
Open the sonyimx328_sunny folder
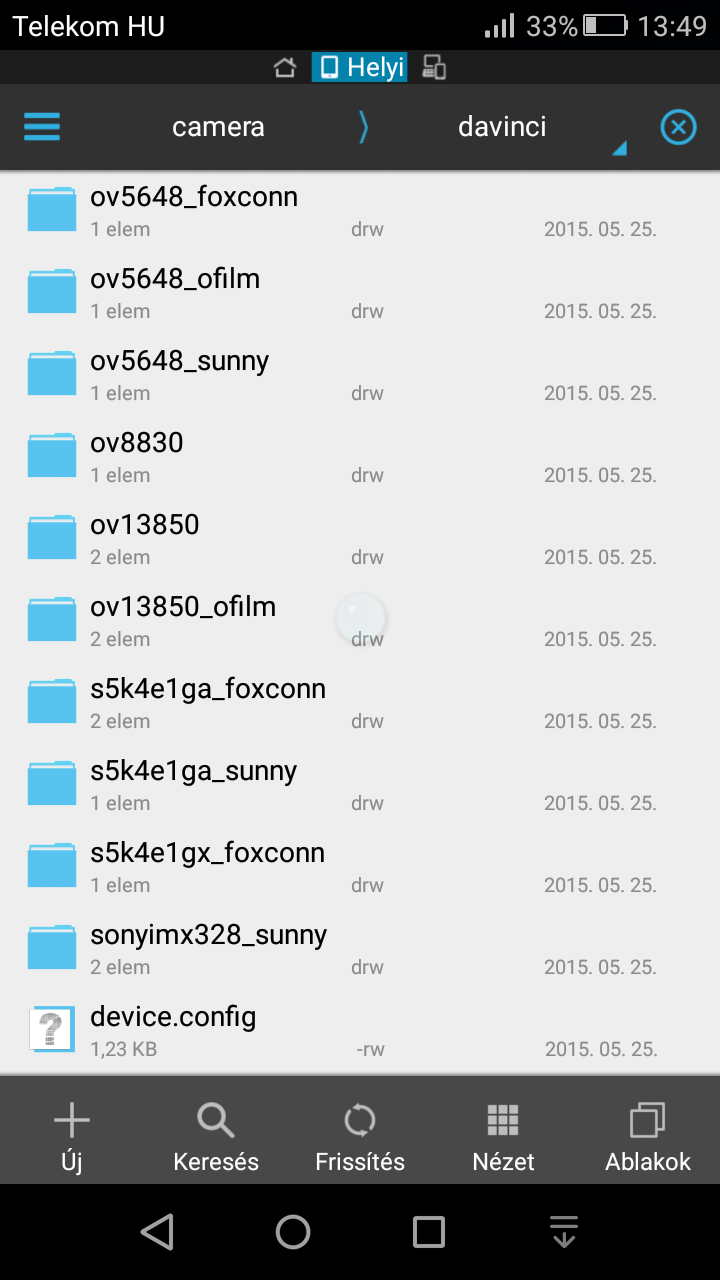[x=208, y=948]
